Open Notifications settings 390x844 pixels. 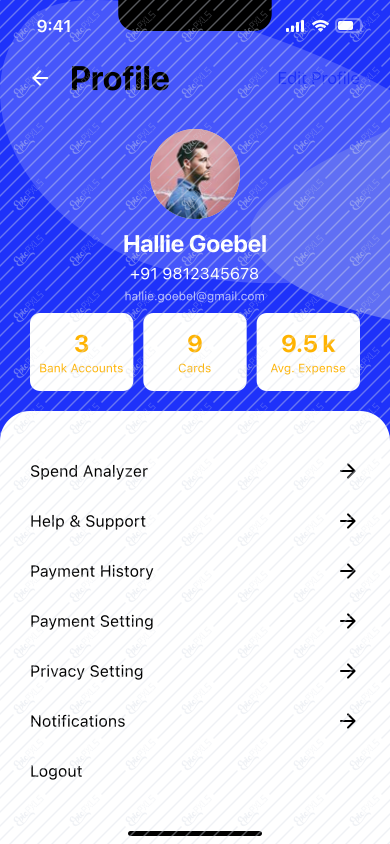195,721
